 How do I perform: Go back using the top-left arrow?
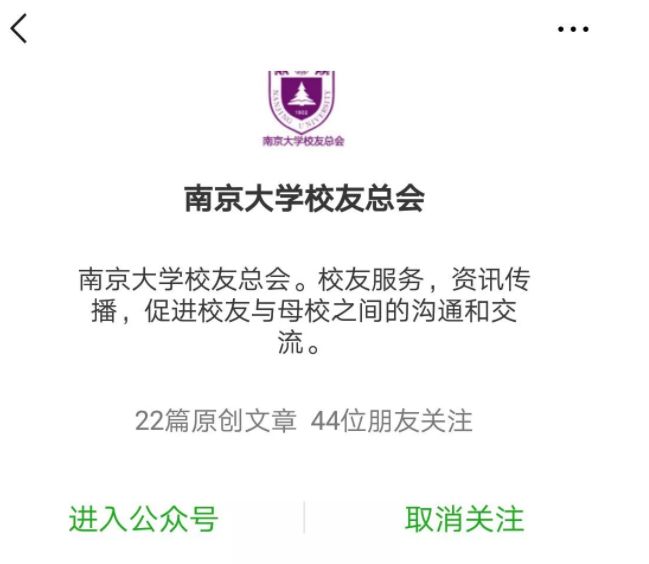point(19,29)
